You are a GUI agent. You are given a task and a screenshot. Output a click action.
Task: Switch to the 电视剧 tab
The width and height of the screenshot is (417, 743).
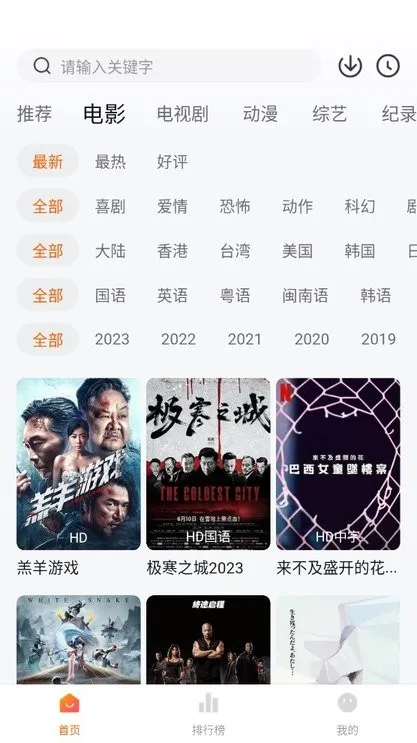coord(182,114)
